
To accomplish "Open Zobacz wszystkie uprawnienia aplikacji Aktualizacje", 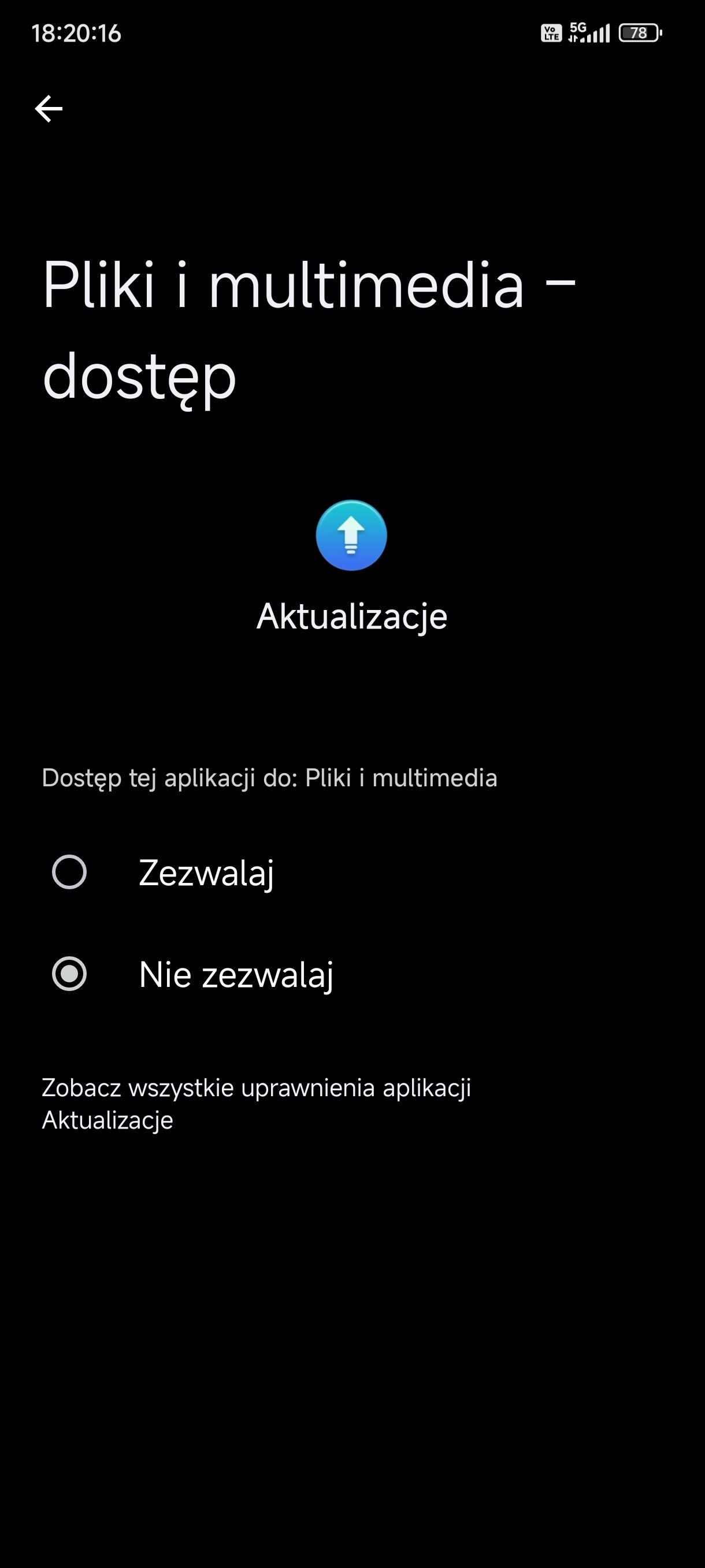I will click(x=255, y=1104).
